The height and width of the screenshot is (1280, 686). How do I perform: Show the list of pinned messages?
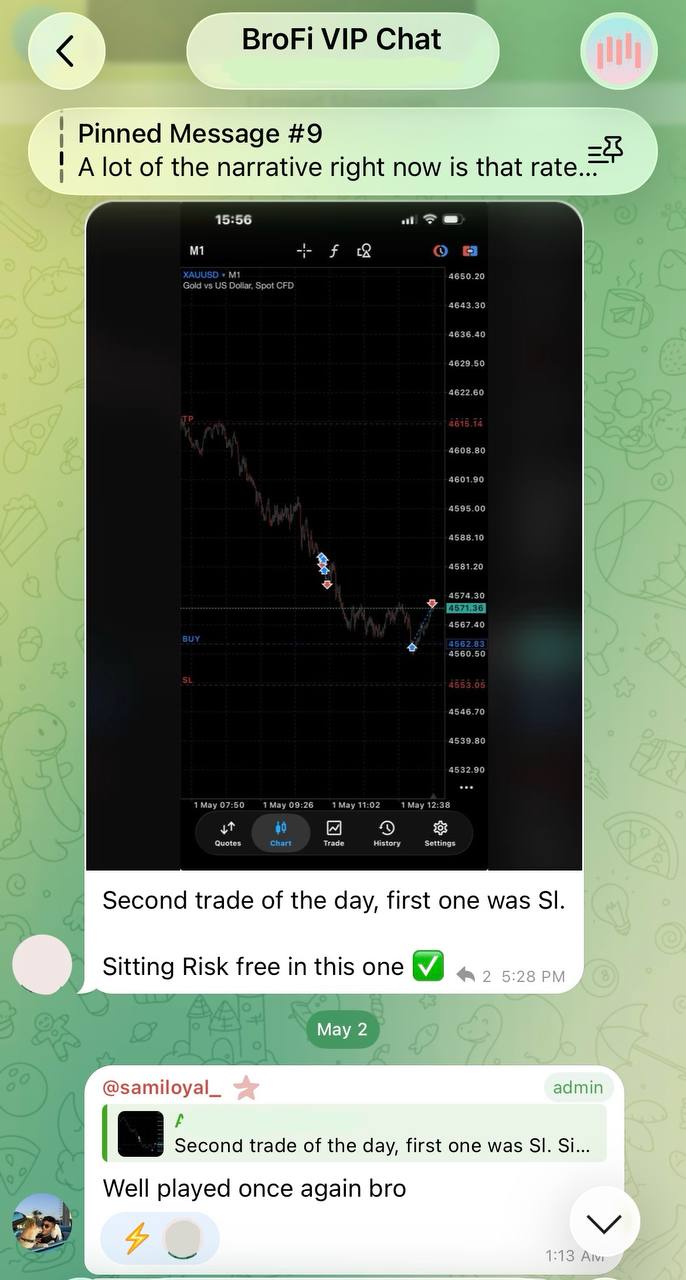pyautogui.click(x=605, y=152)
